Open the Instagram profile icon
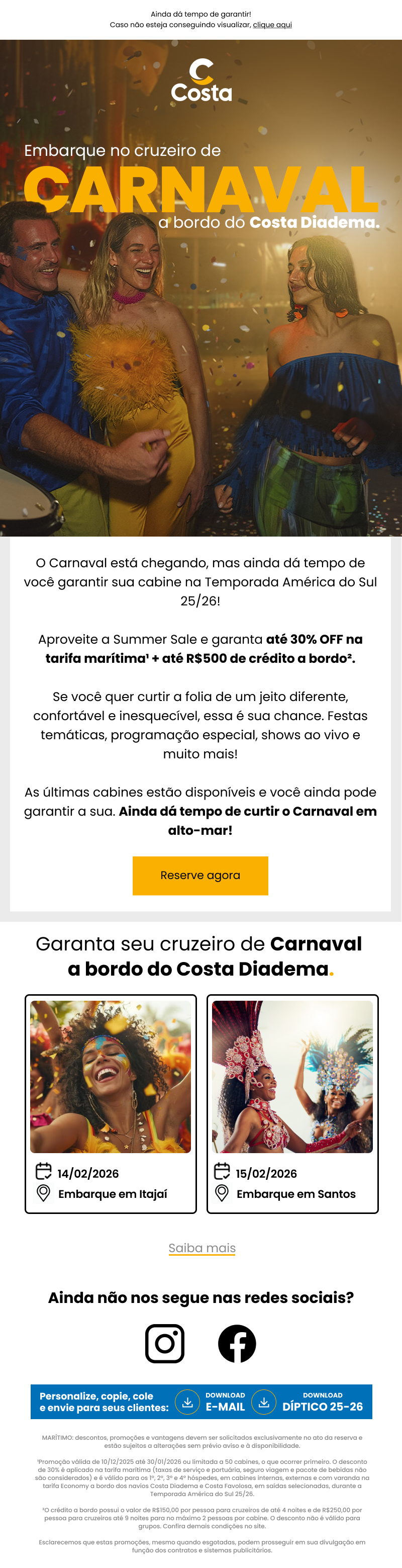Viewport: 402px width, 1568px height. click(x=165, y=1343)
